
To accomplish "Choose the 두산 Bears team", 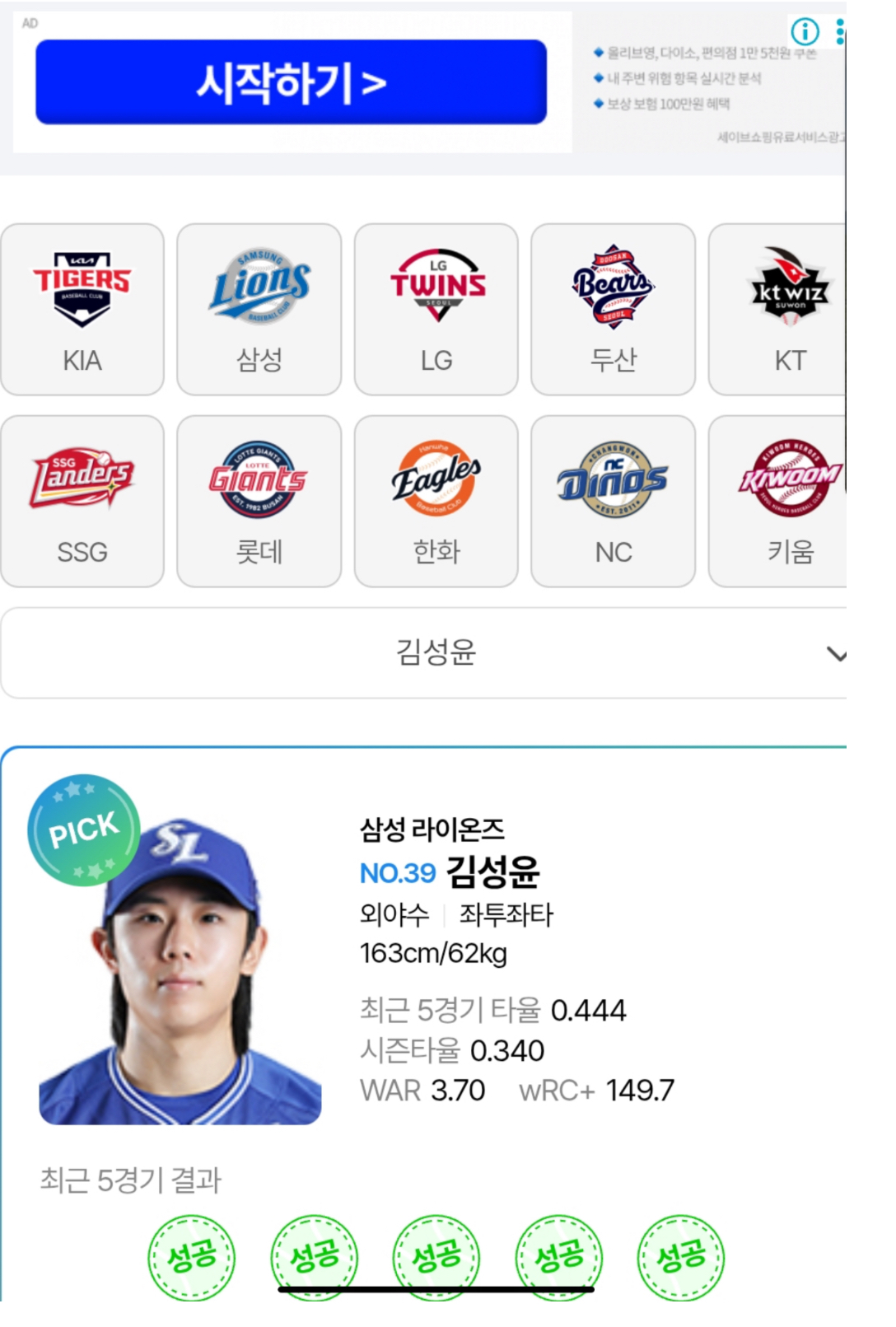I will click(x=614, y=310).
